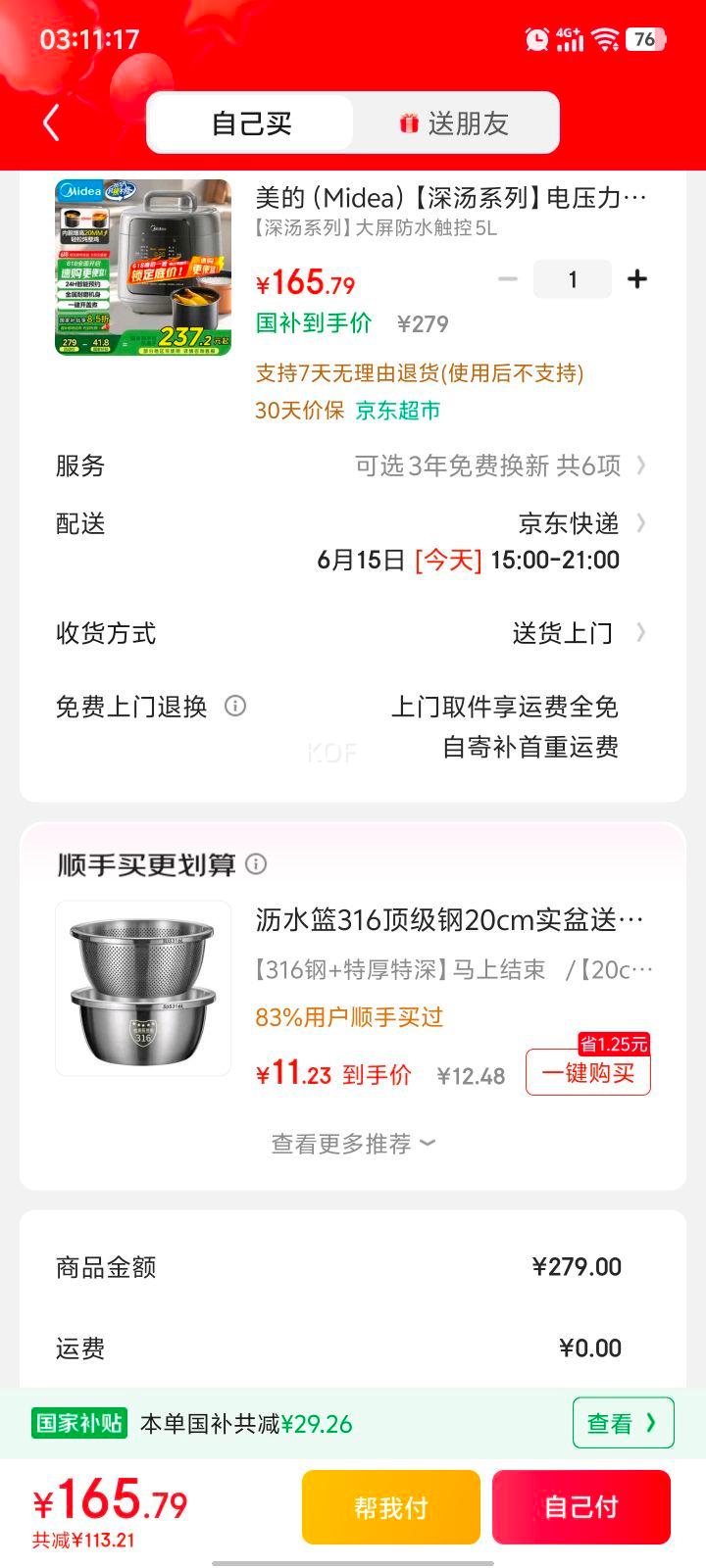The height and width of the screenshot is (1568, 706).
Task: Go back using the top-left arrow
Action: pos(51,123)
